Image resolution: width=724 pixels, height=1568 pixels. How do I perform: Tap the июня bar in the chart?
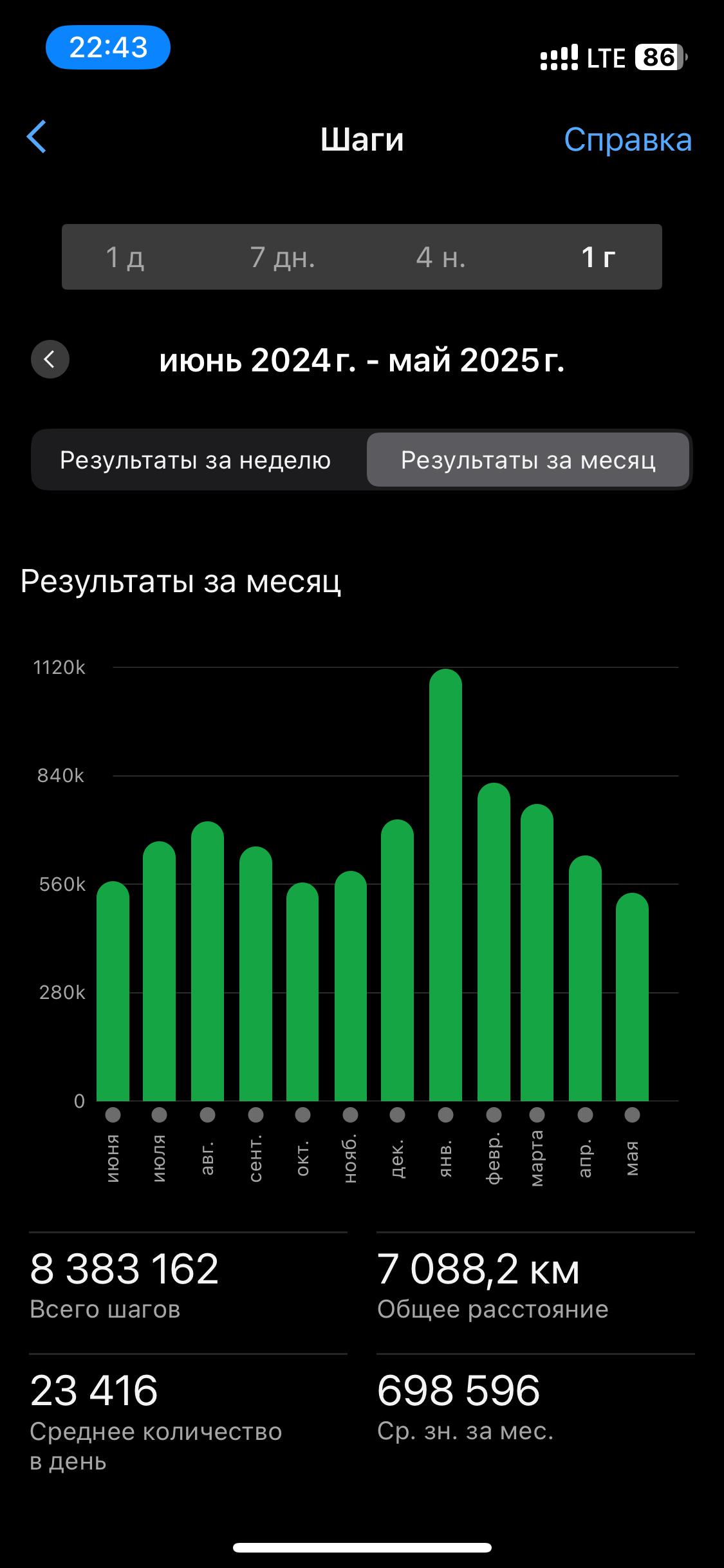coord(113,991)
